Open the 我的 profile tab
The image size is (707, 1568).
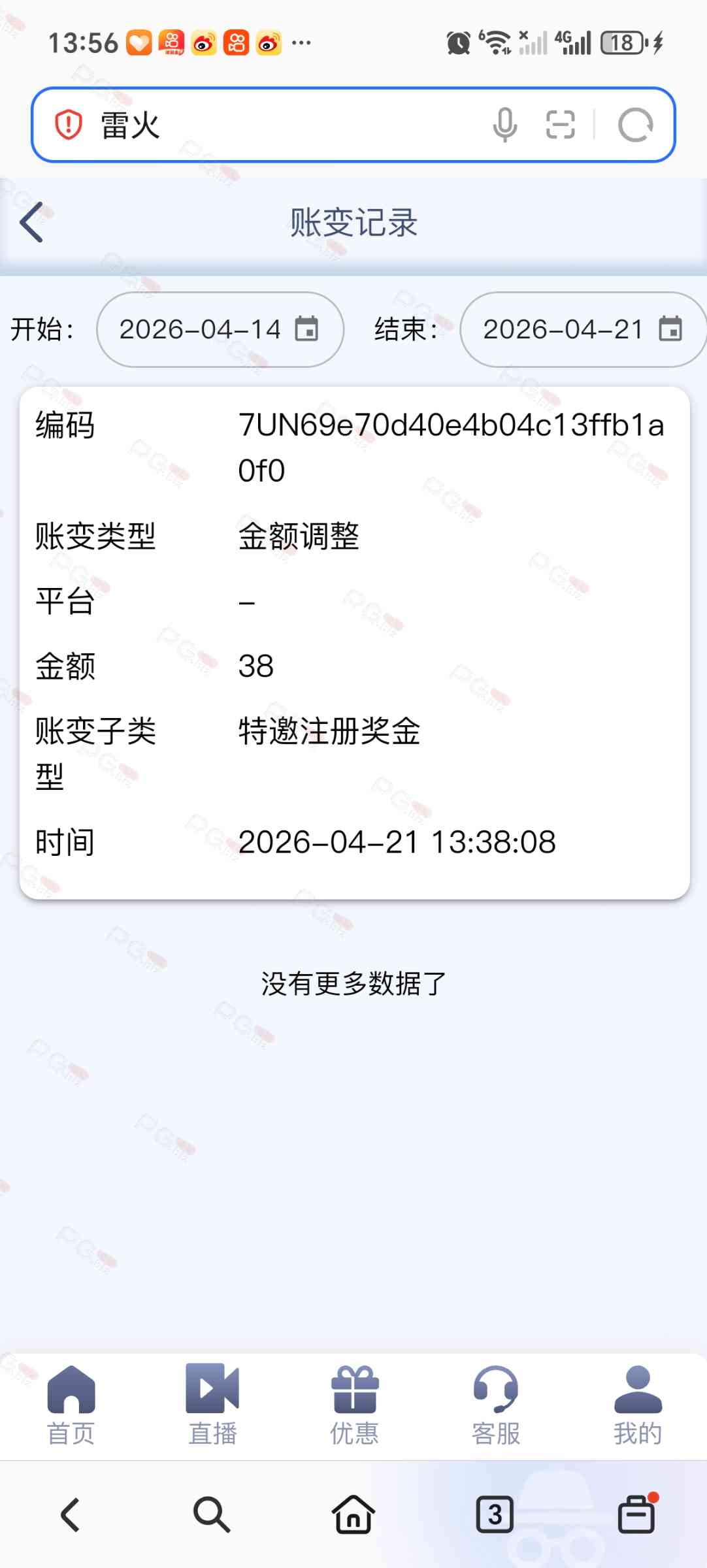637,1405
